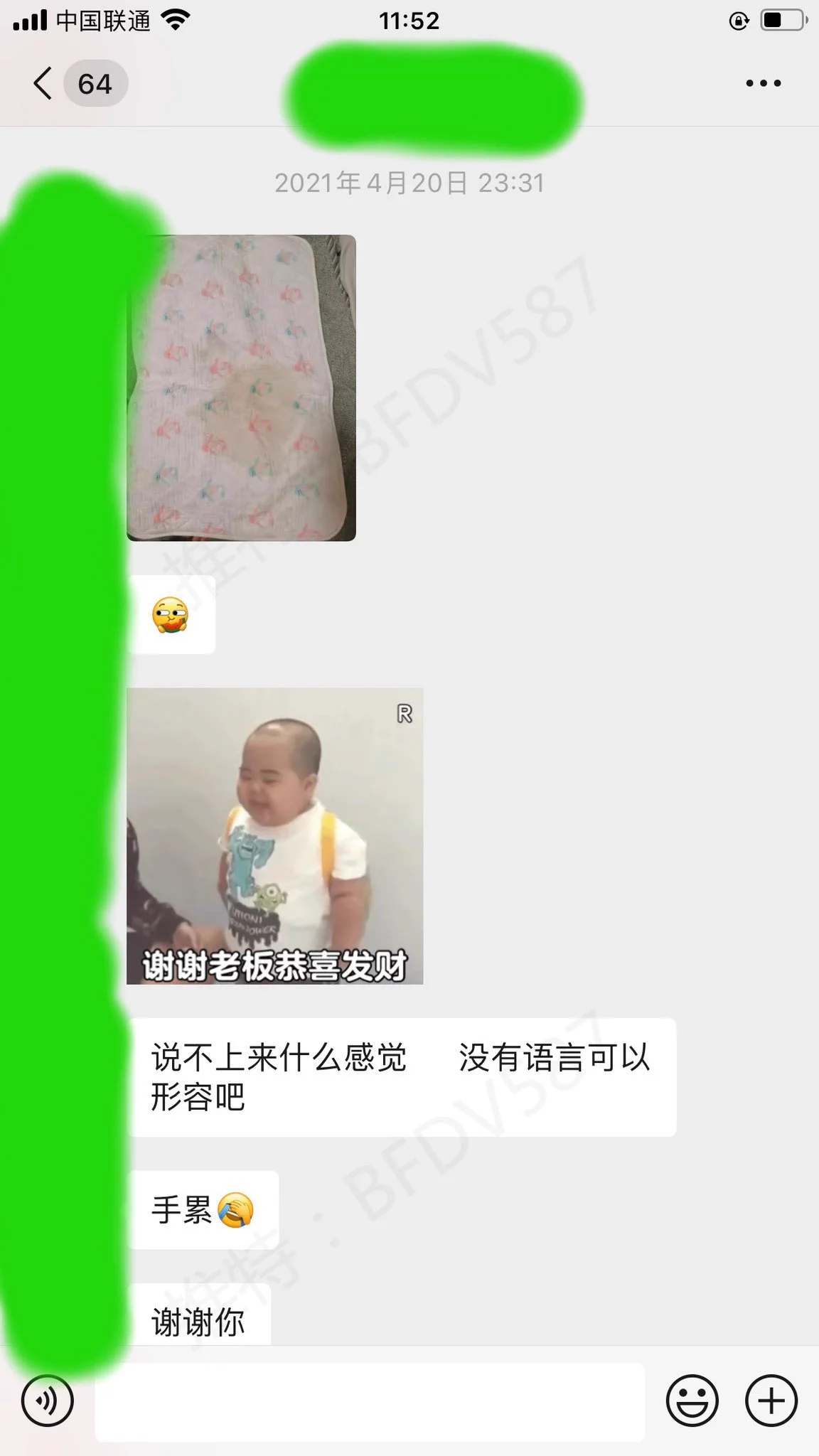This screenshot has width=819, height=1456.
Task: Go back to the chat list
Action: point(44,84)
